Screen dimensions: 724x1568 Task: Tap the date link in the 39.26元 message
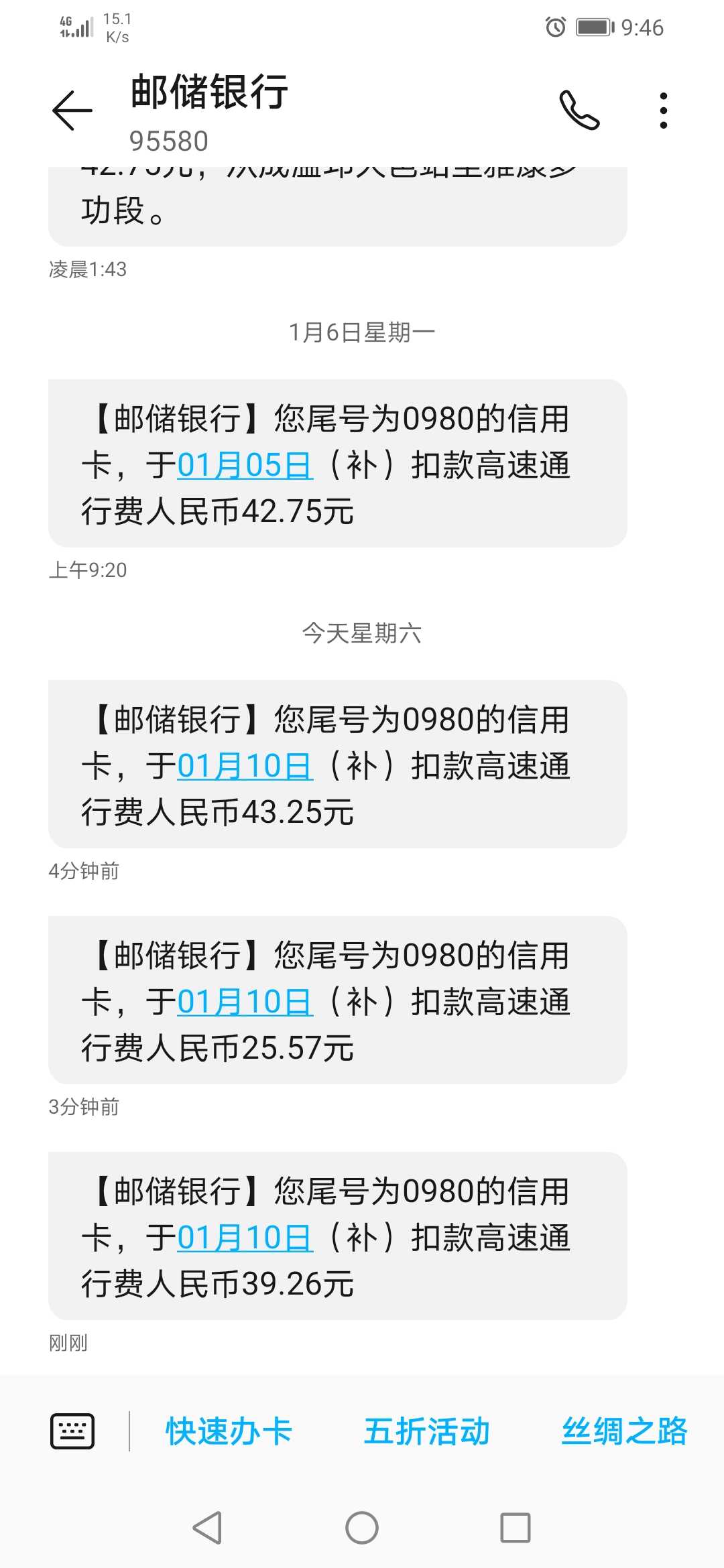pos(245,1238)
